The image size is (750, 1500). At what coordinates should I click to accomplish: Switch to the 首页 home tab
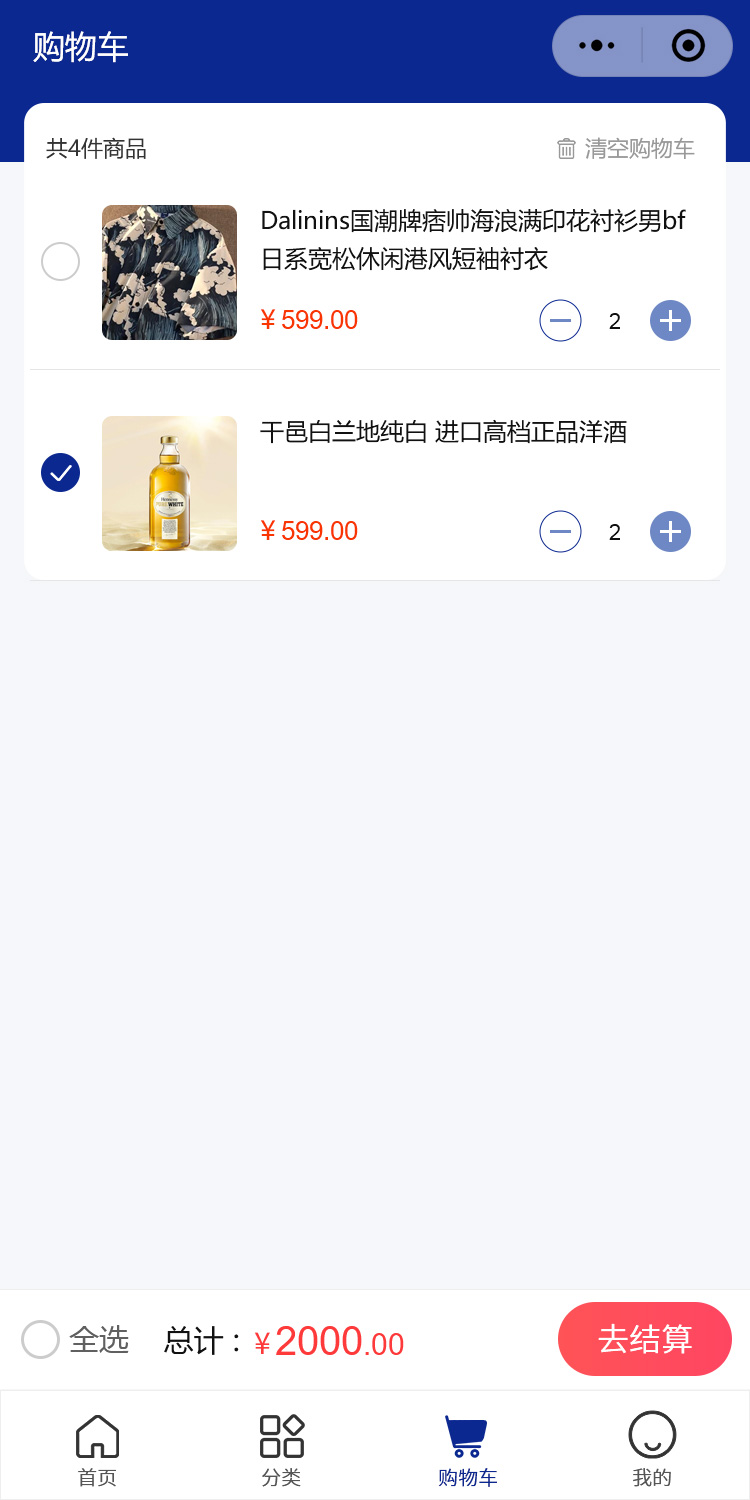pos(97,1449)
